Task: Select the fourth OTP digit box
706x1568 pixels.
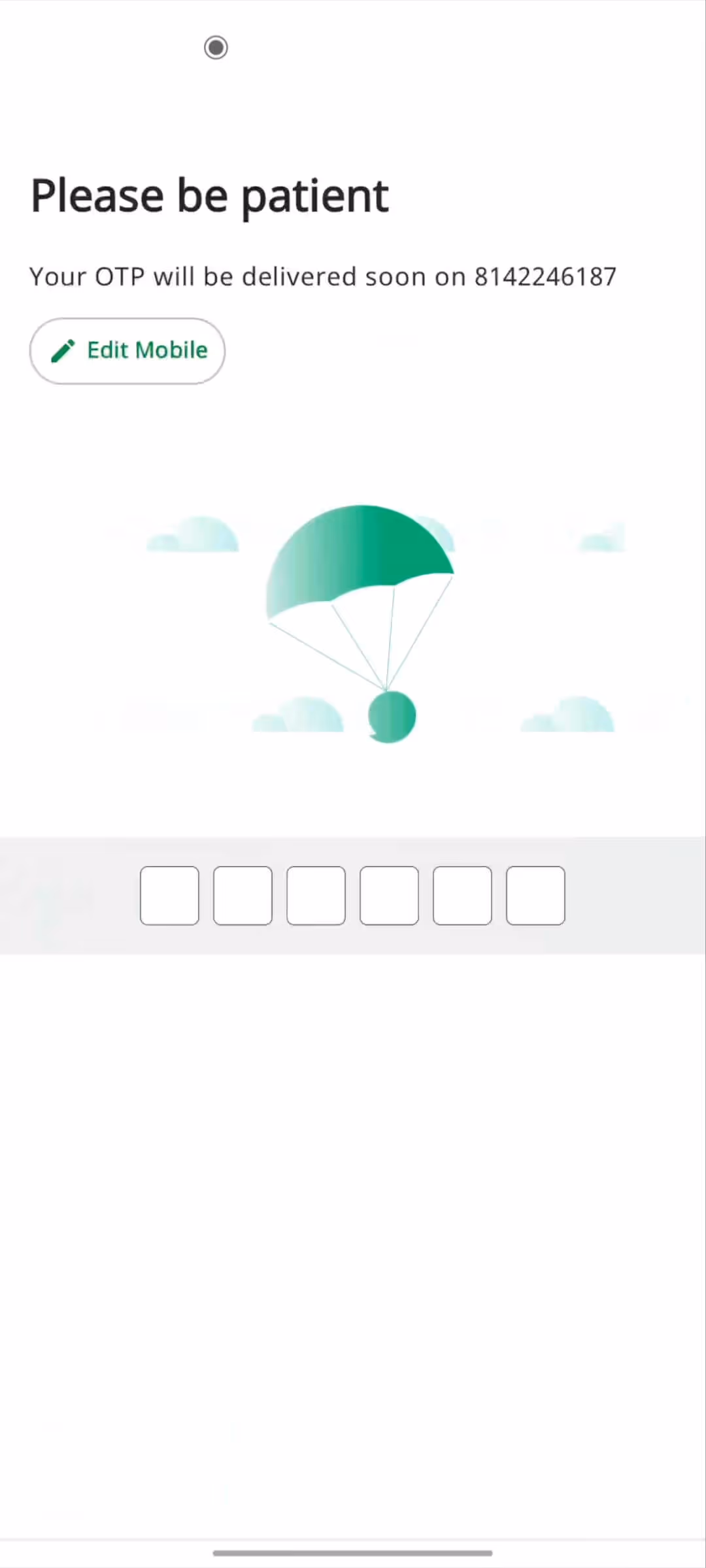Action: [x=389, y=896]
